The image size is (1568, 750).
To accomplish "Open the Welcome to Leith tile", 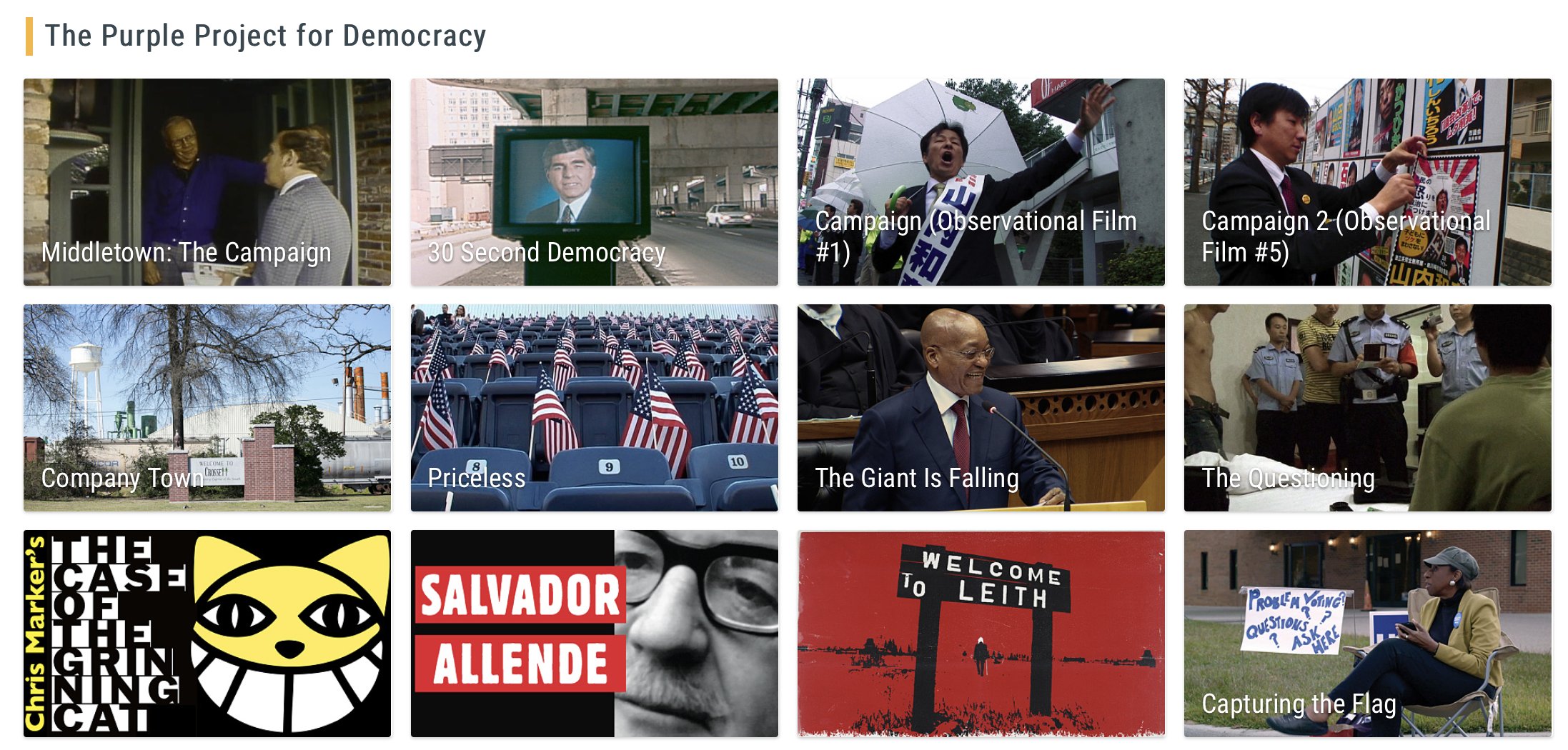I will [981, 634].
